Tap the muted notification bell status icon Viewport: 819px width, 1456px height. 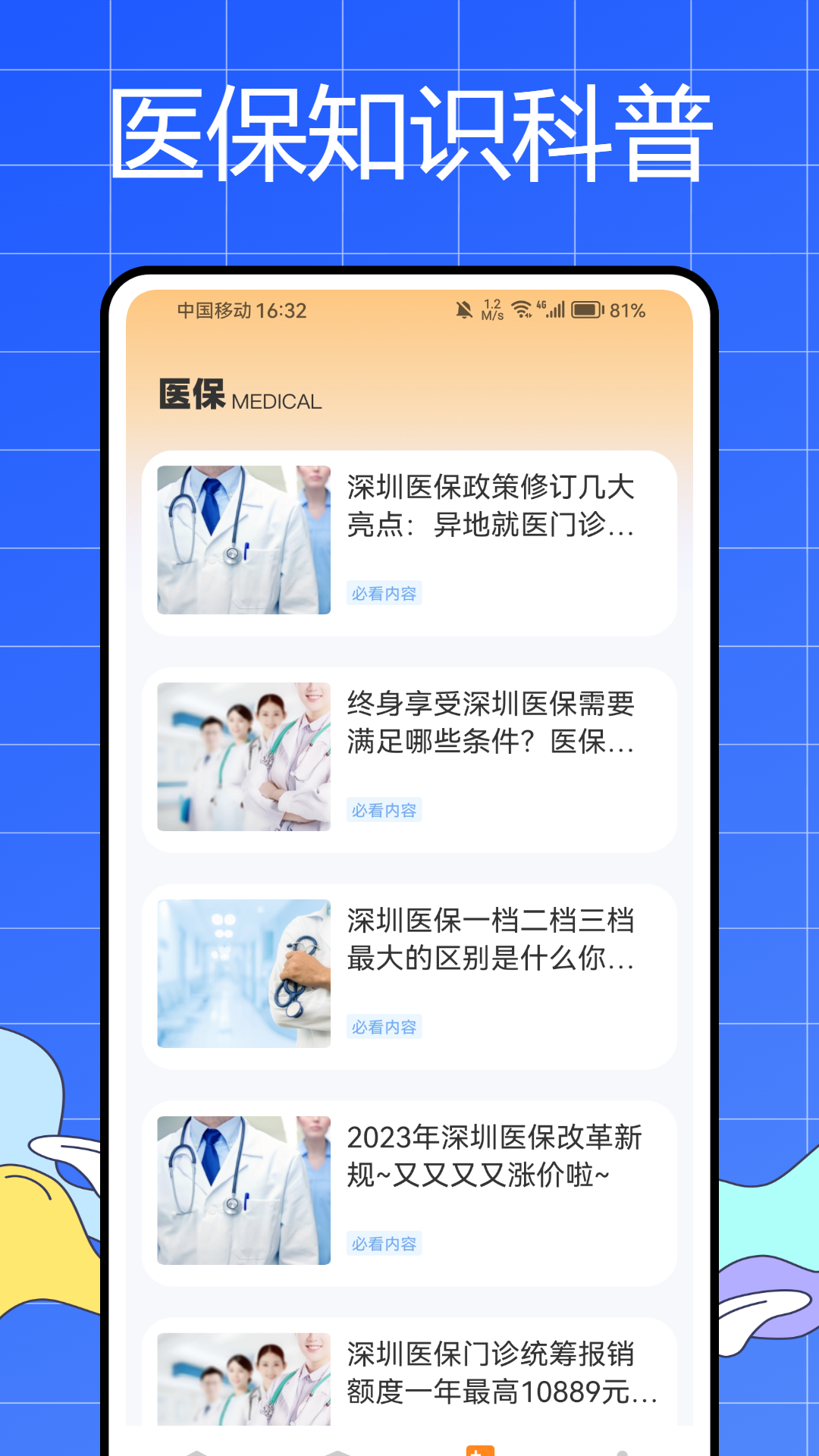pos(463,310)
